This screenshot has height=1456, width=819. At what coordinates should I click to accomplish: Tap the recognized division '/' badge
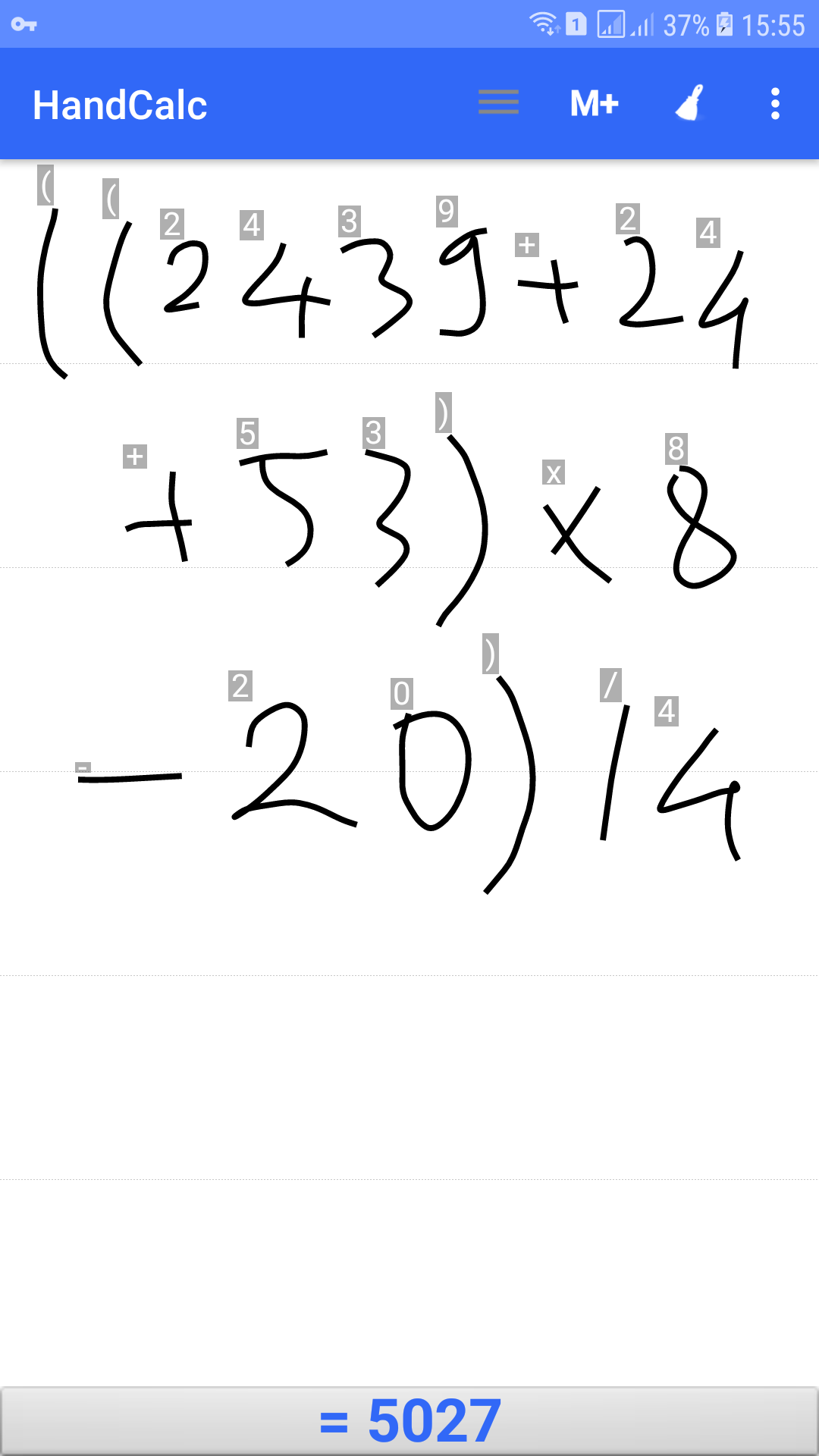611,685
